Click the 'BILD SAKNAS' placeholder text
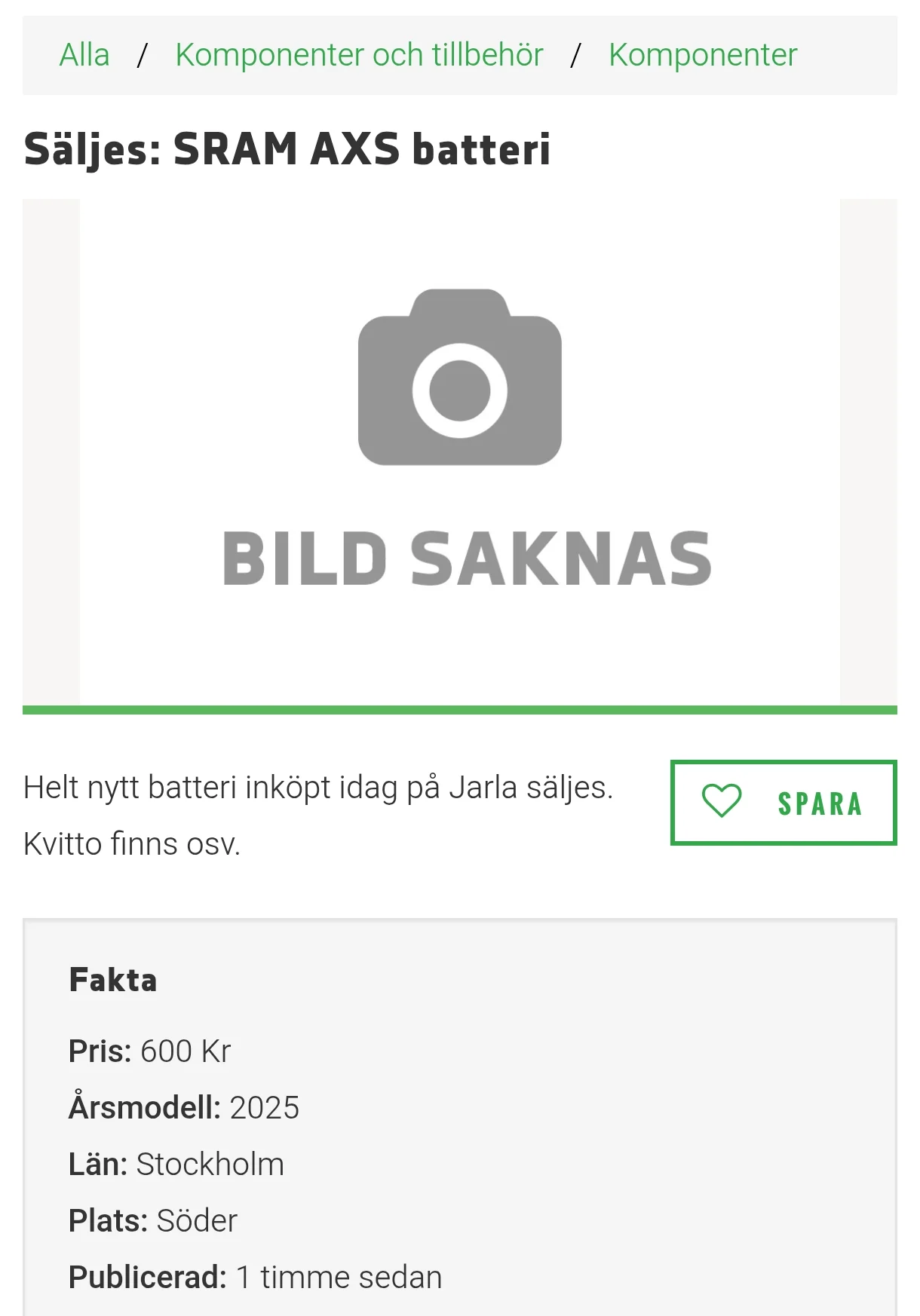Image resolution: width=920 pixels, height=1316 pixels. click(468, 556)
